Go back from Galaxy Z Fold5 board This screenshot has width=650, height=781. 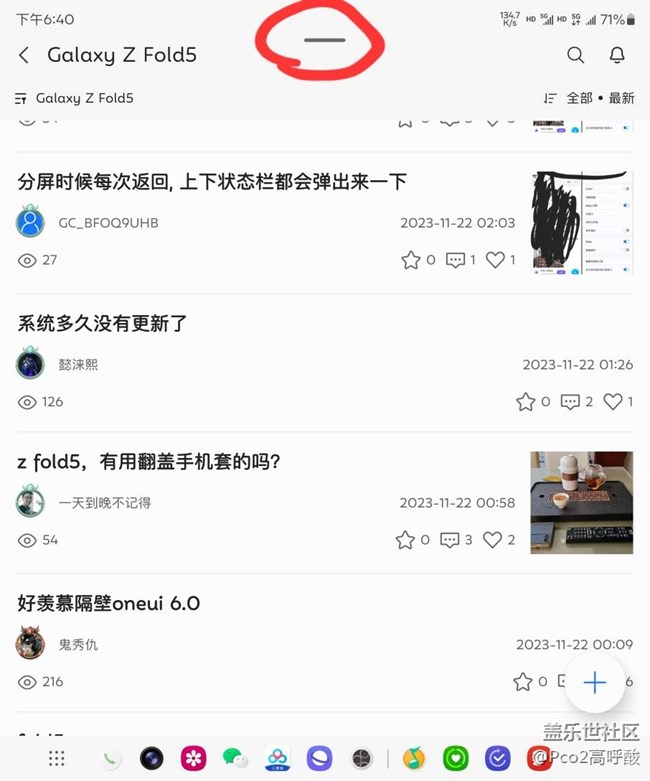(x=25, y=56)
